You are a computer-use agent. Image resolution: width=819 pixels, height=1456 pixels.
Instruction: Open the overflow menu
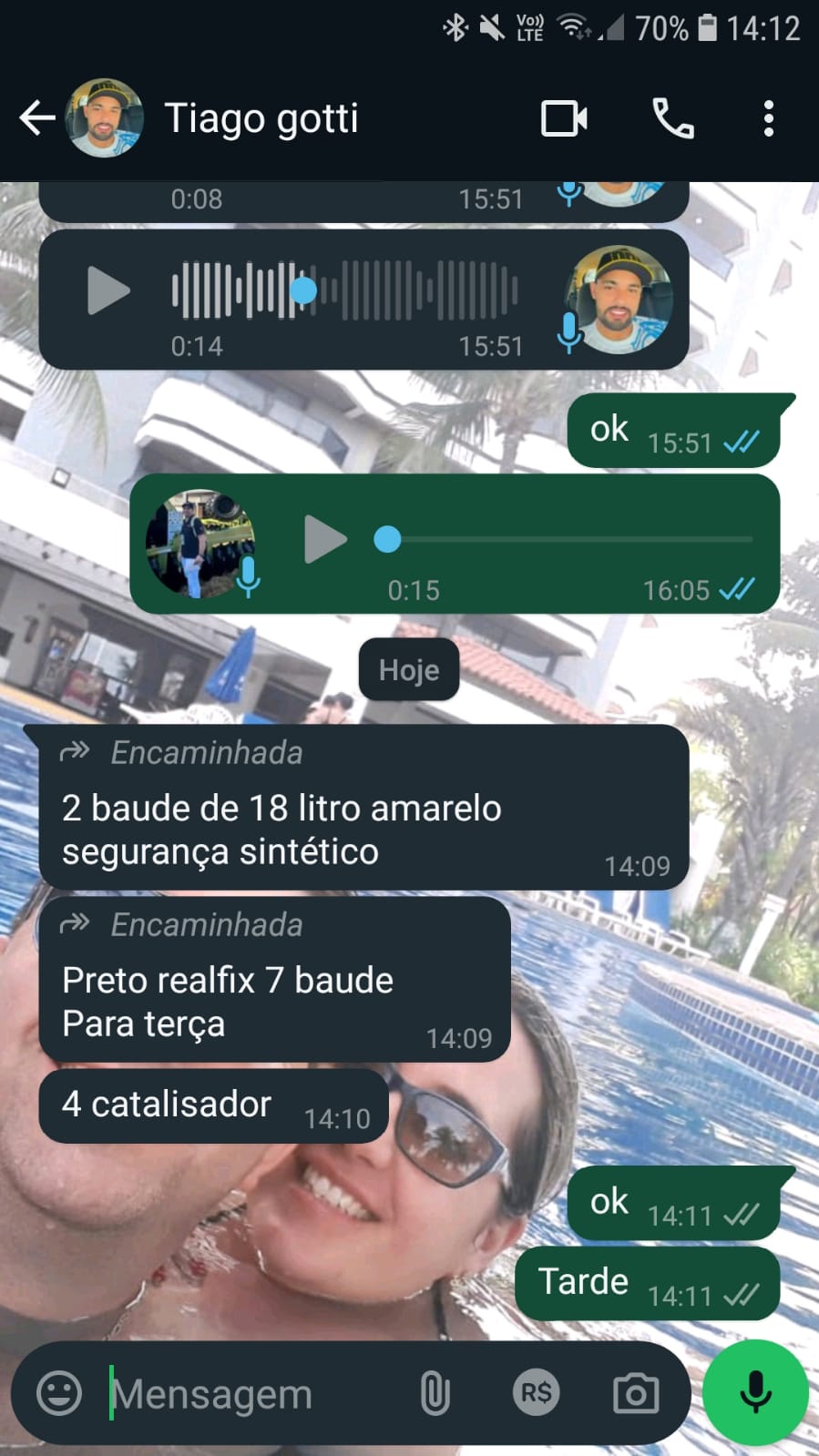768,118
